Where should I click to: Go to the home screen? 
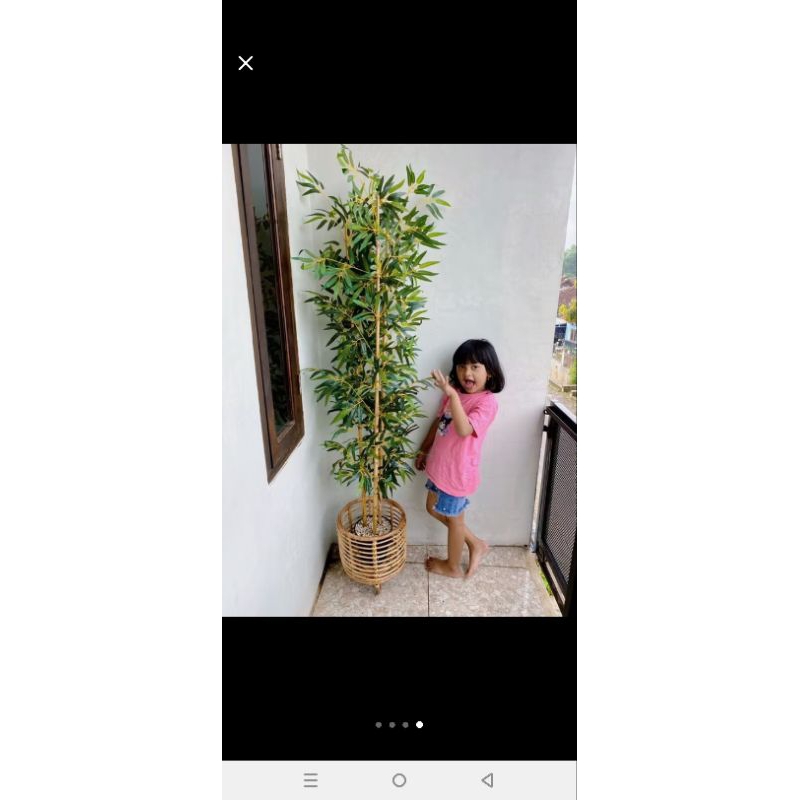[x=399, y=780]
